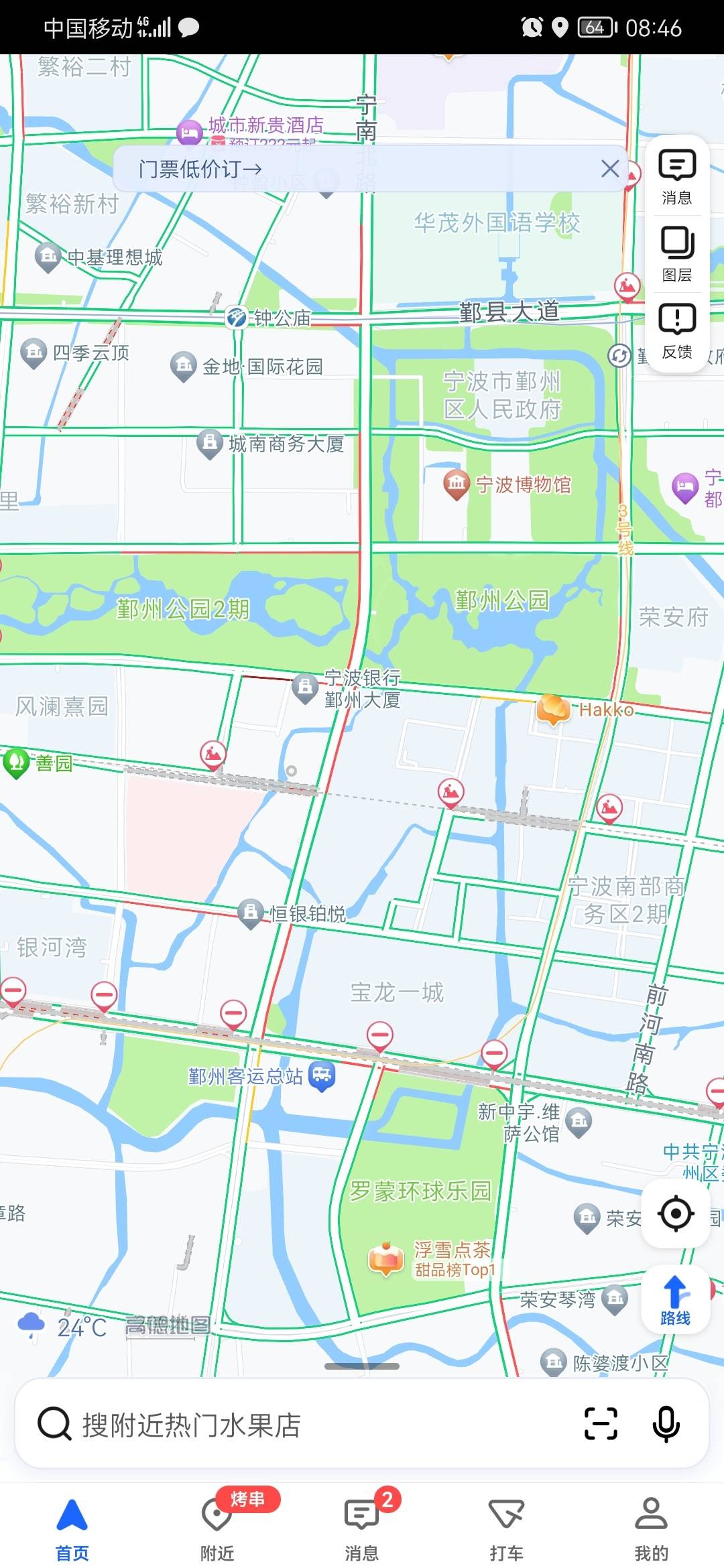The height and width of the screenshot is (1568, 724).
Task: Select the 城市新贵酒店 hotel marker
Action: point(190,131)
